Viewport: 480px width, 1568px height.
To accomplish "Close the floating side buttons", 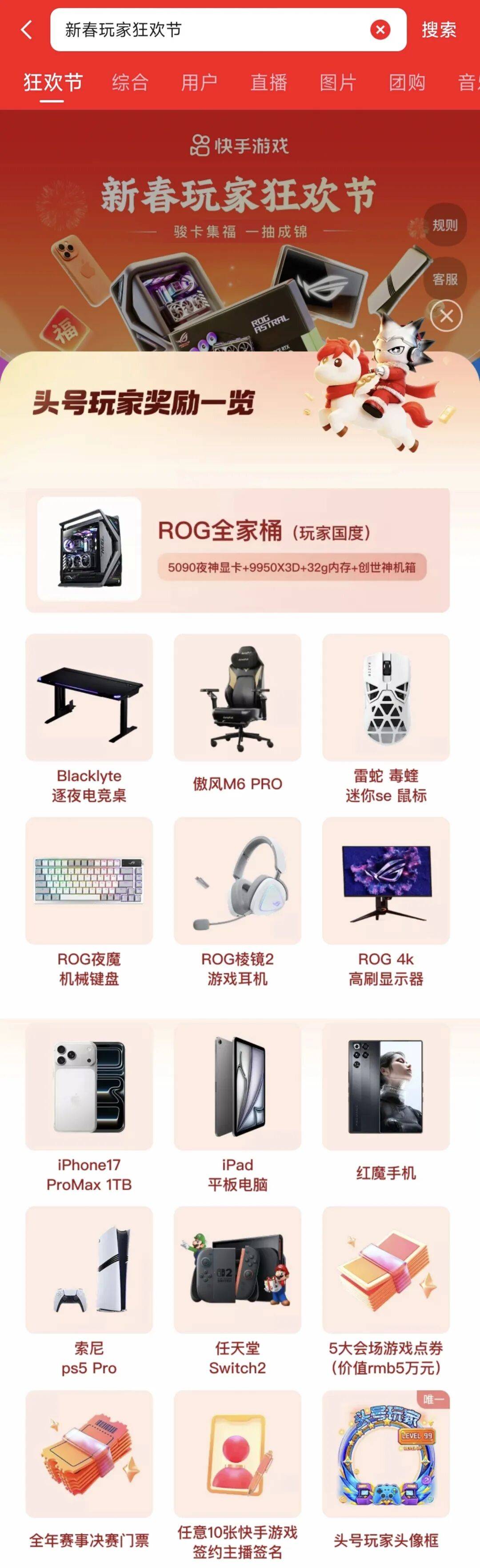I will click(x=446, y=316).
